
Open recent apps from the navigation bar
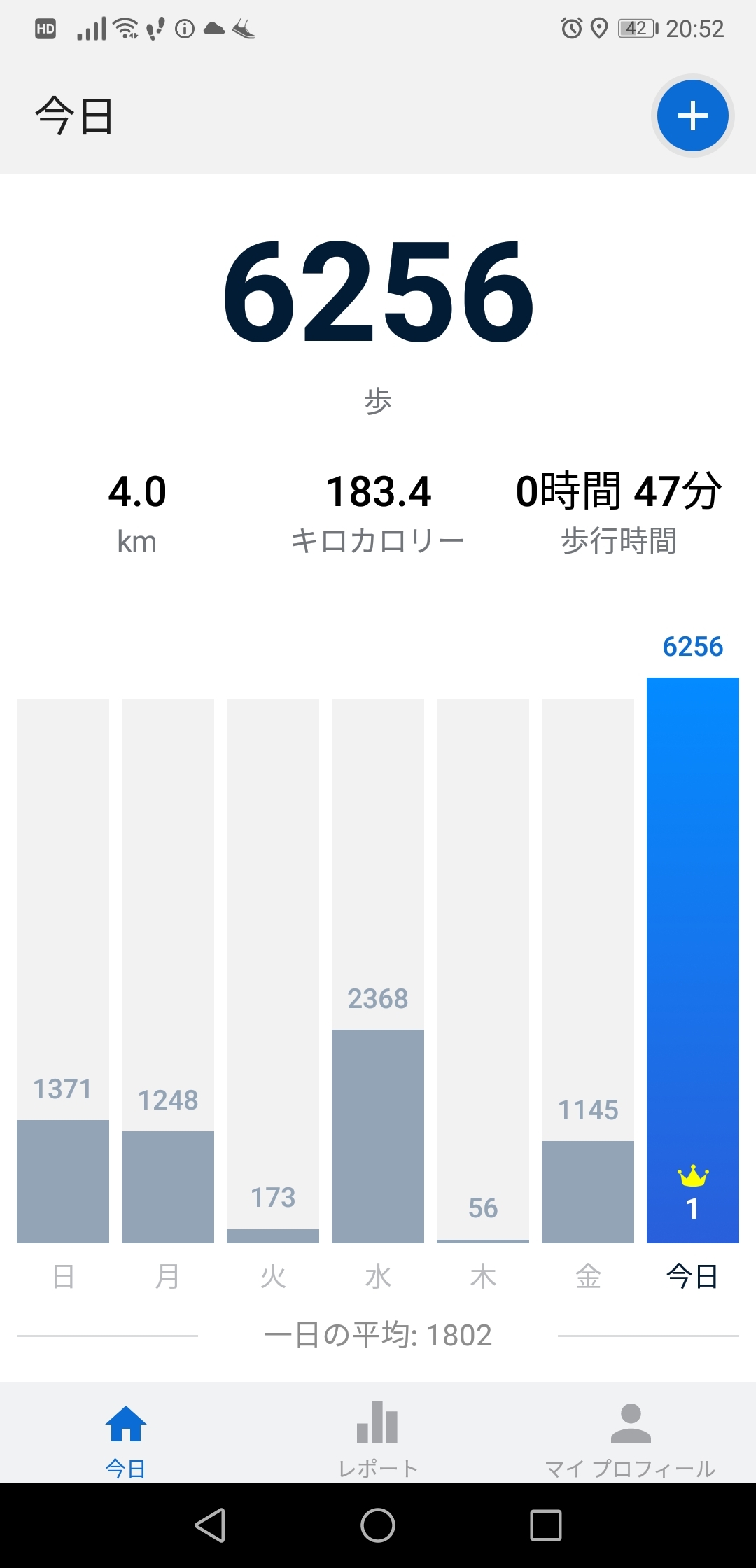(x=545, y=1525)
